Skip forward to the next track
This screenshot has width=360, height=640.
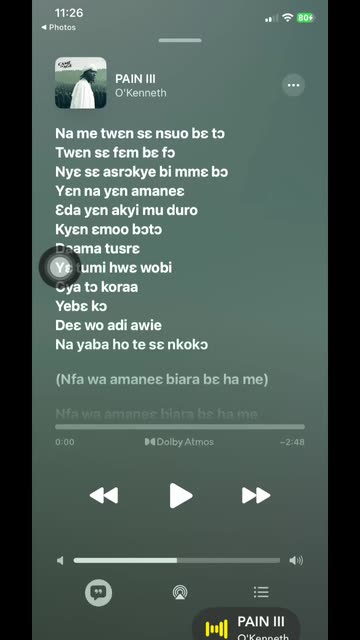[x=256, y=496]
